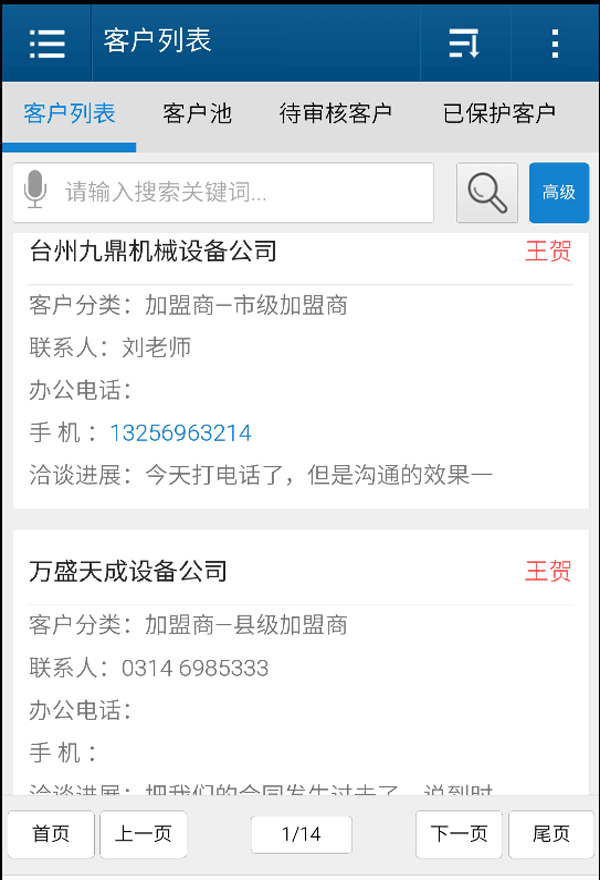Open 高级 advanced search
The width and height of the screenshot is (600, 880).
coord(559,192)
